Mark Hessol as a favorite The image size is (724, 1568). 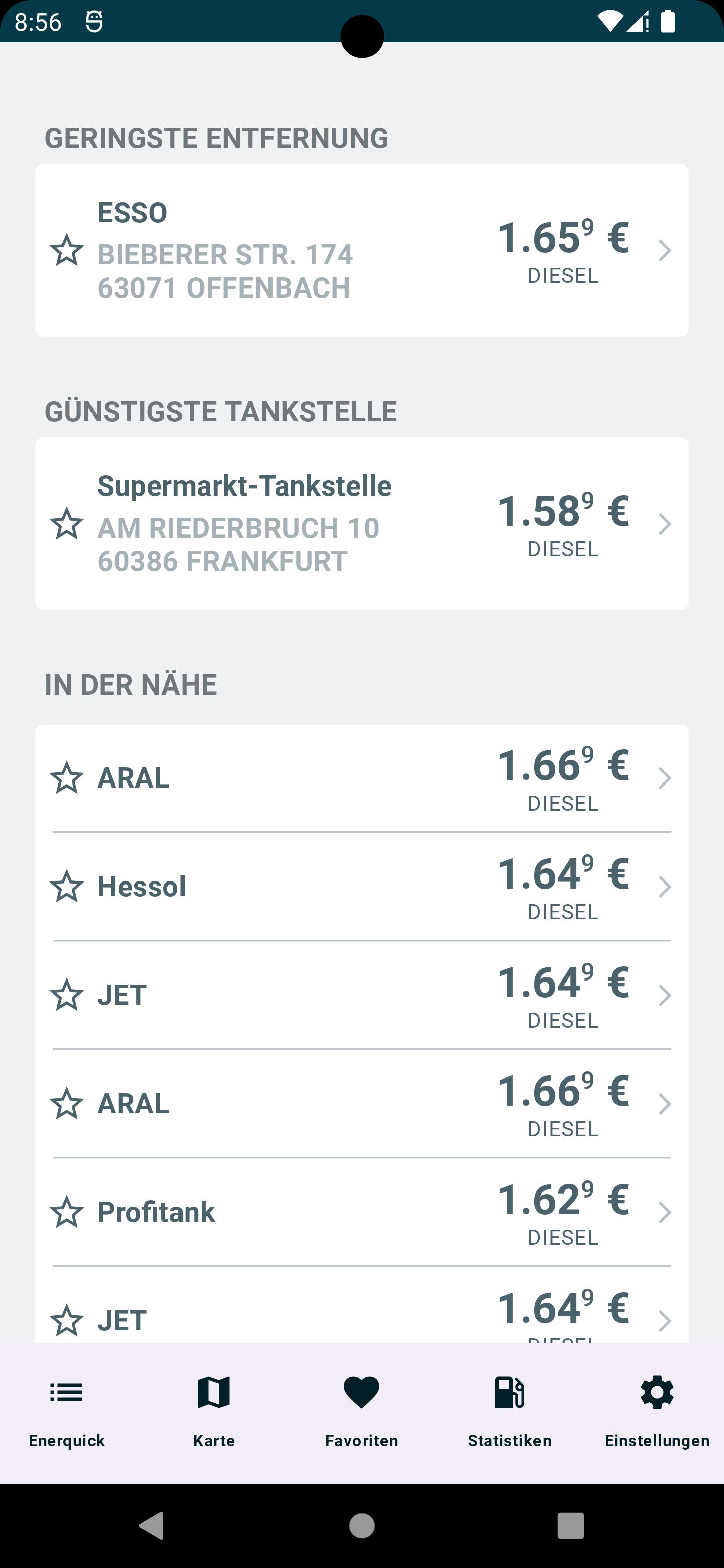click(x=66, y=886)
